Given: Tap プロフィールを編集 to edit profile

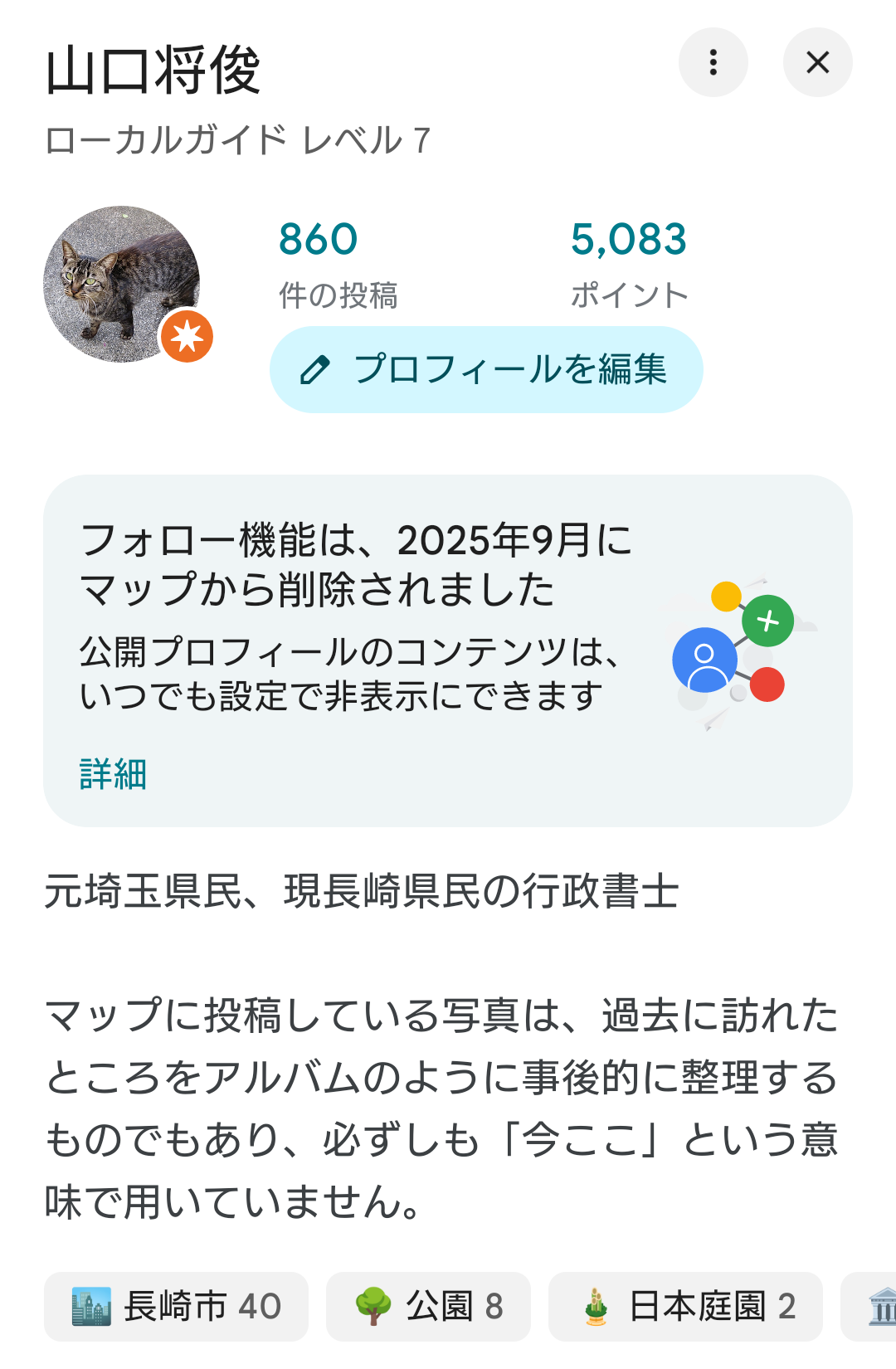Looking at the screenshot, I should 486,370.
